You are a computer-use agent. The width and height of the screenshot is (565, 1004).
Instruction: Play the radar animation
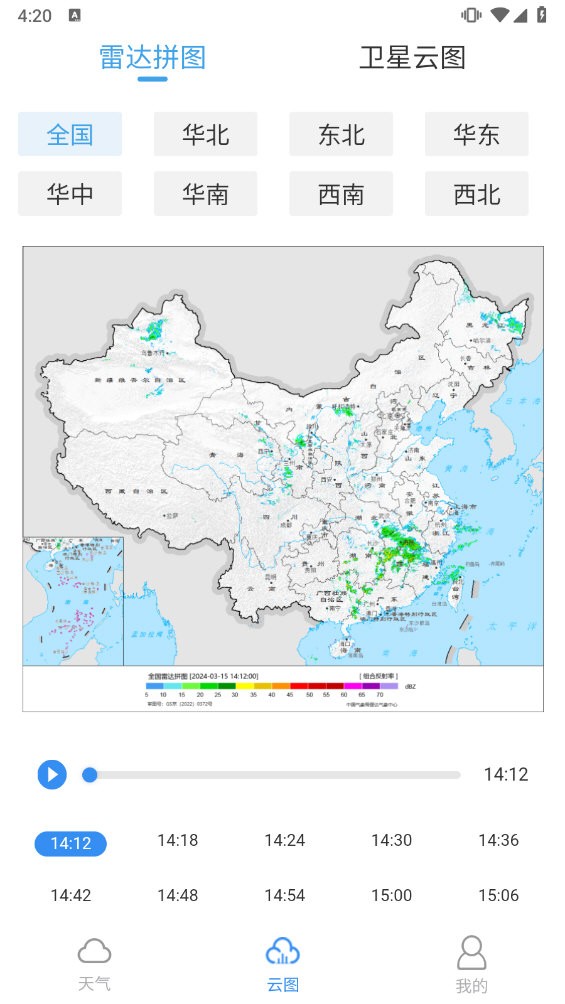pos(52,775)
